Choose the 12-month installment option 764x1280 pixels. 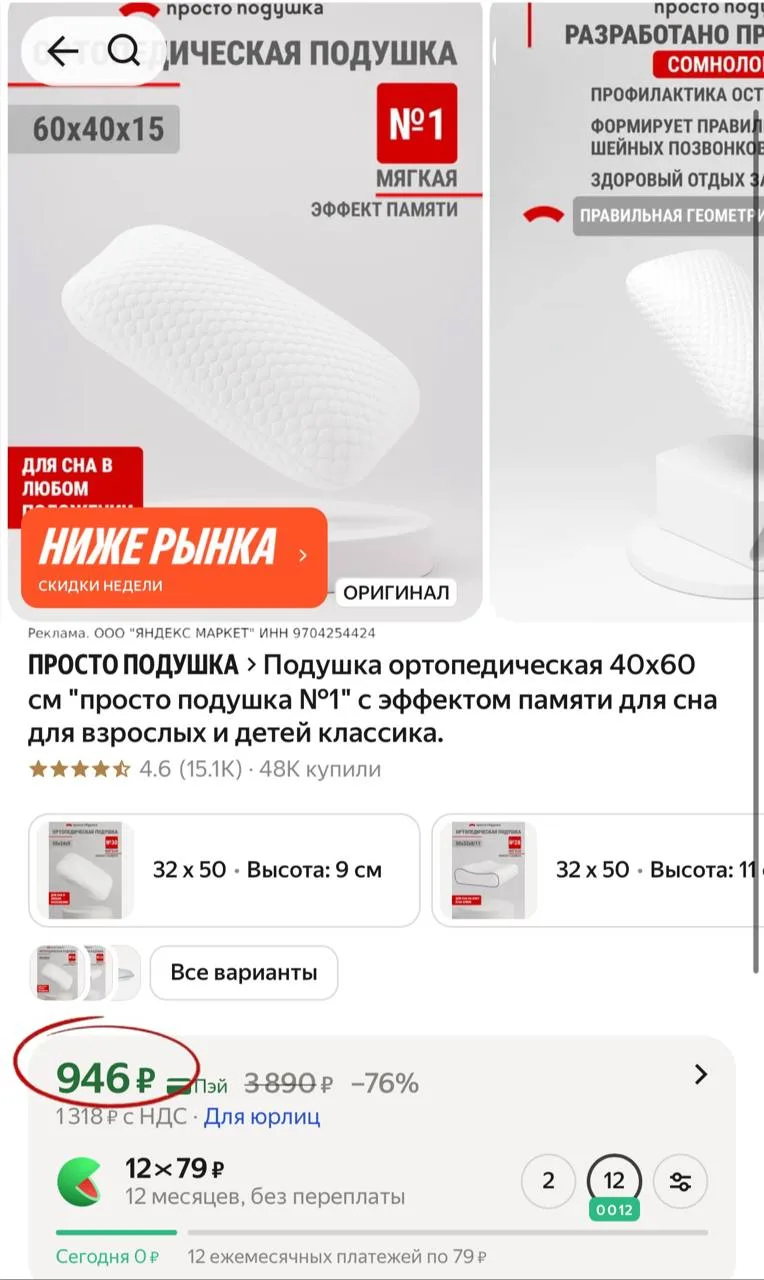614,1181
